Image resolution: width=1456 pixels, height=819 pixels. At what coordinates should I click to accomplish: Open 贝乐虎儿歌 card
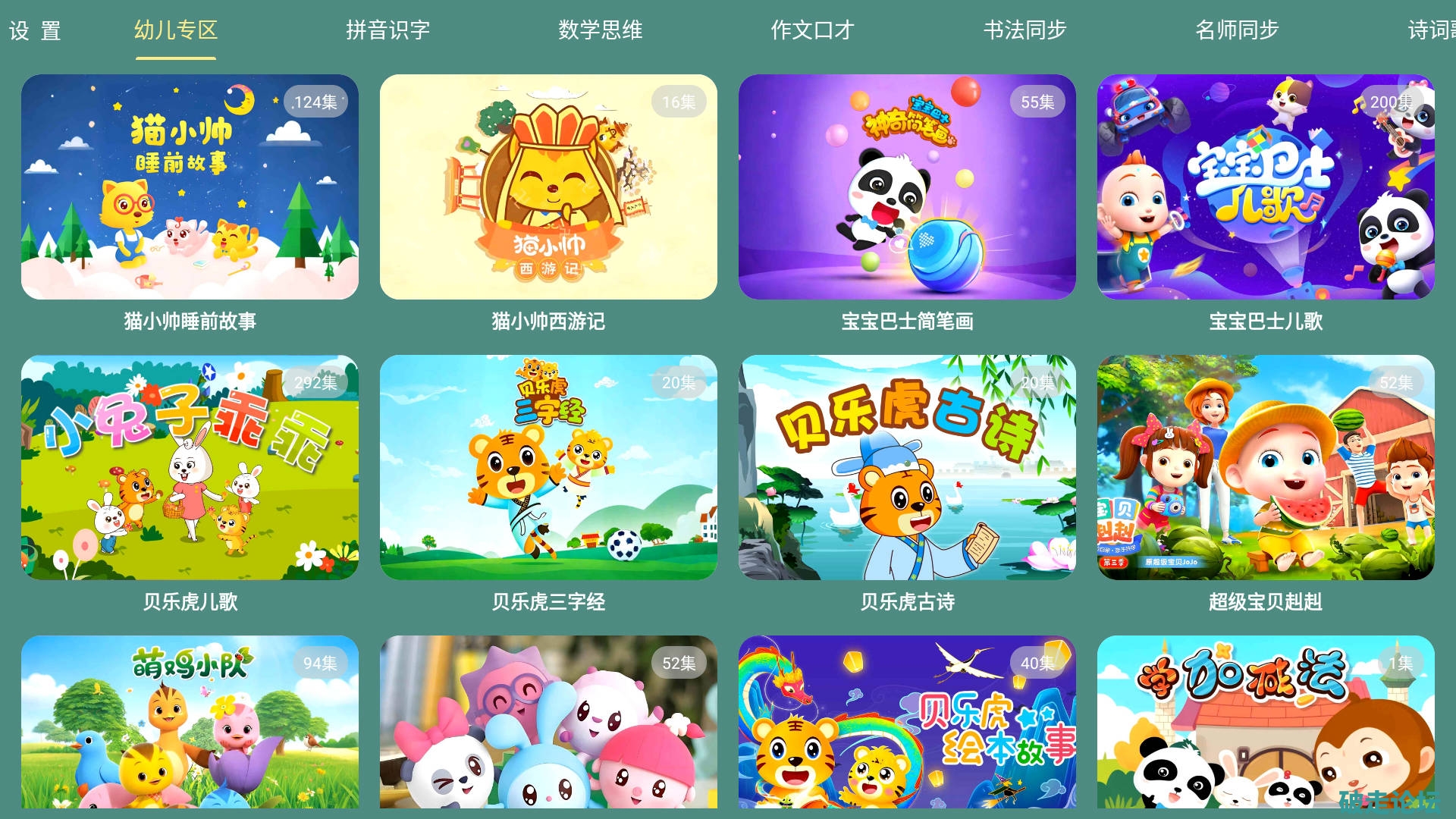(190, 467)
